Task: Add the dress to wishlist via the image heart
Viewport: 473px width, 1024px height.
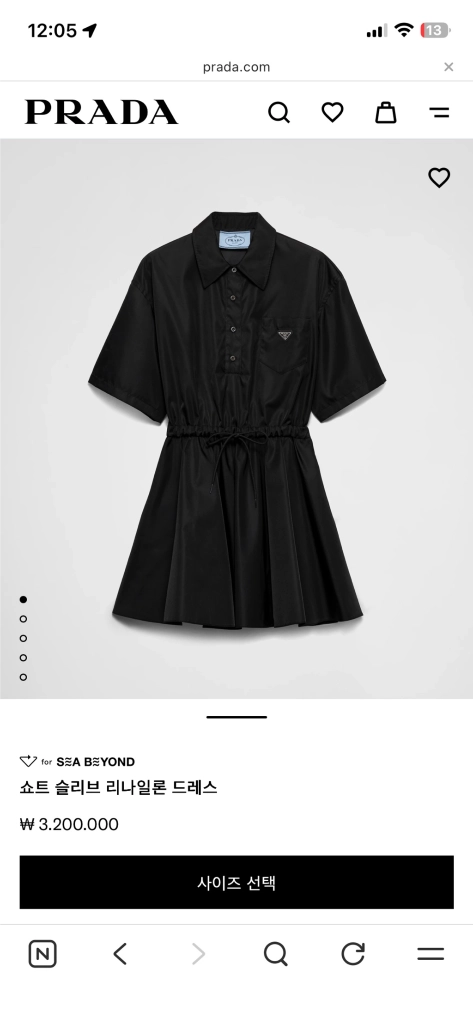Action: click(x=439, y=177)
